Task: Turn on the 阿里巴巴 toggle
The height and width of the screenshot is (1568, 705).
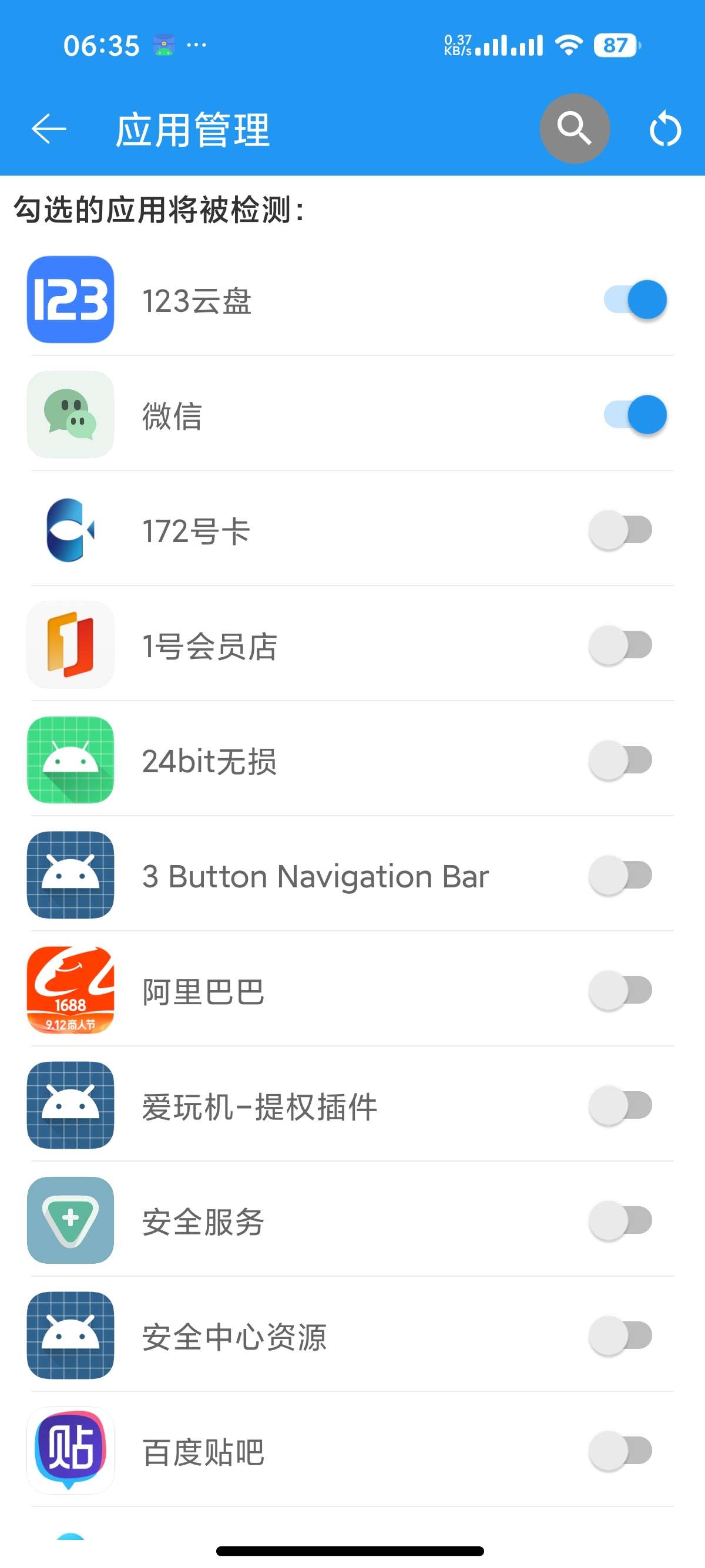Action: pyautogui.click(x=620, y=990)
